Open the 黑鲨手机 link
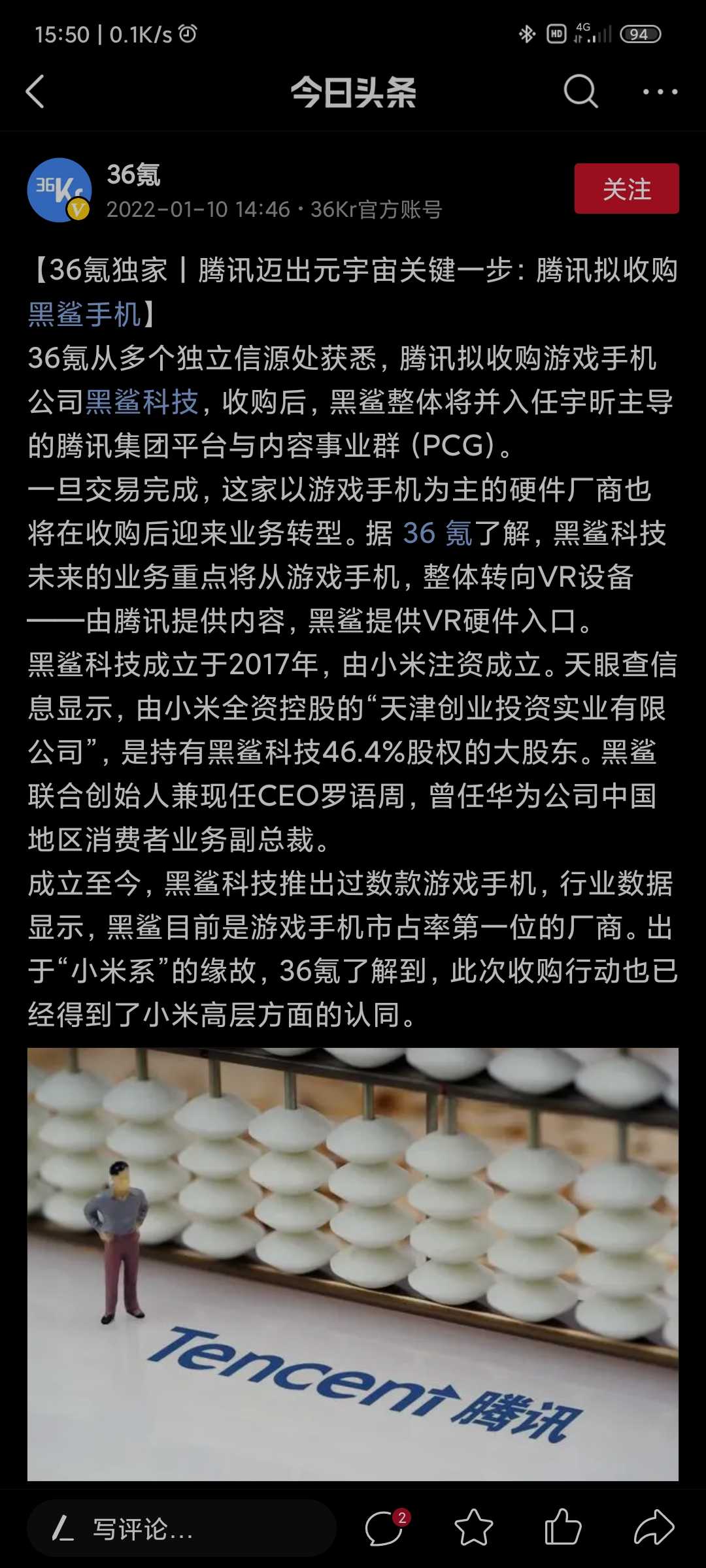The image size is (706, 1568). [x=85, y=314]
